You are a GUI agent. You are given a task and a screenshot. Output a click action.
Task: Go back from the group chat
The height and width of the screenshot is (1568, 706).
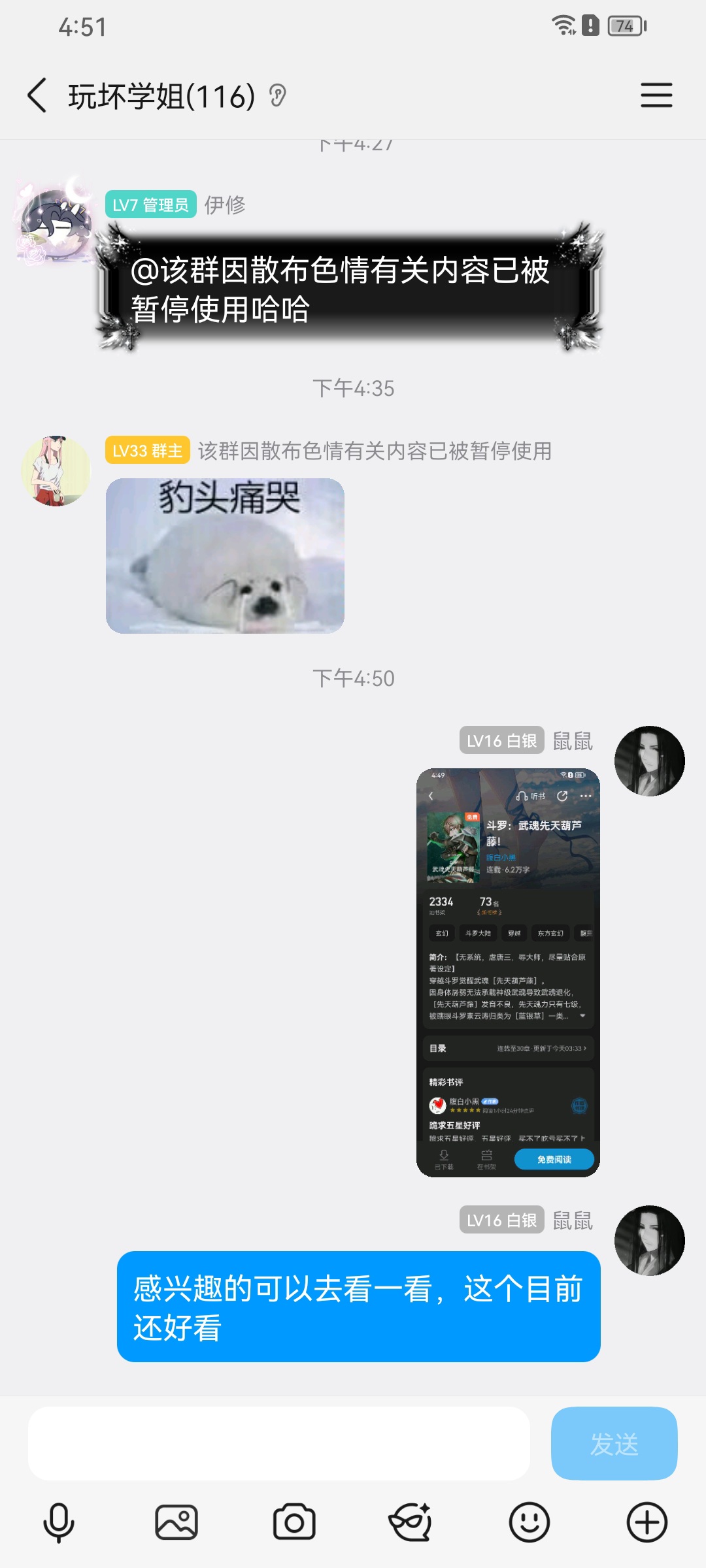click(x=37, y=95)
